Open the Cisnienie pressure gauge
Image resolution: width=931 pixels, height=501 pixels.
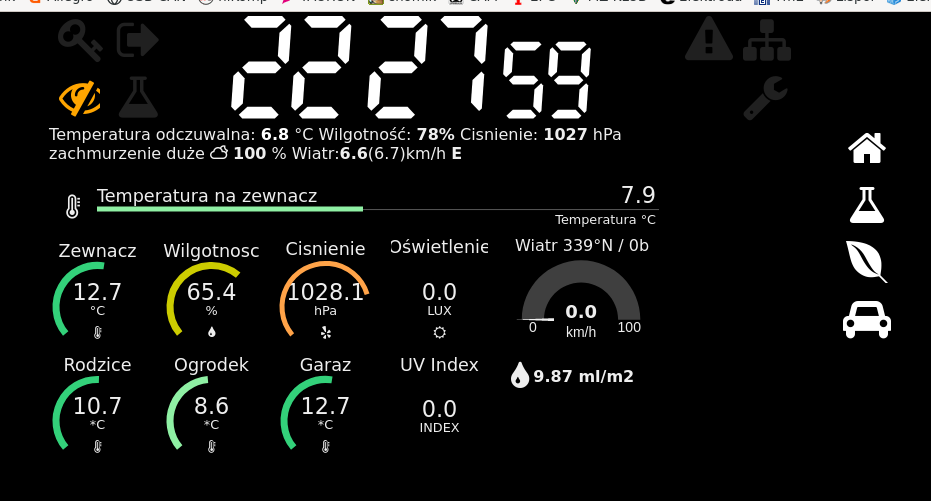pyautogui.click(x=325, y=297)
